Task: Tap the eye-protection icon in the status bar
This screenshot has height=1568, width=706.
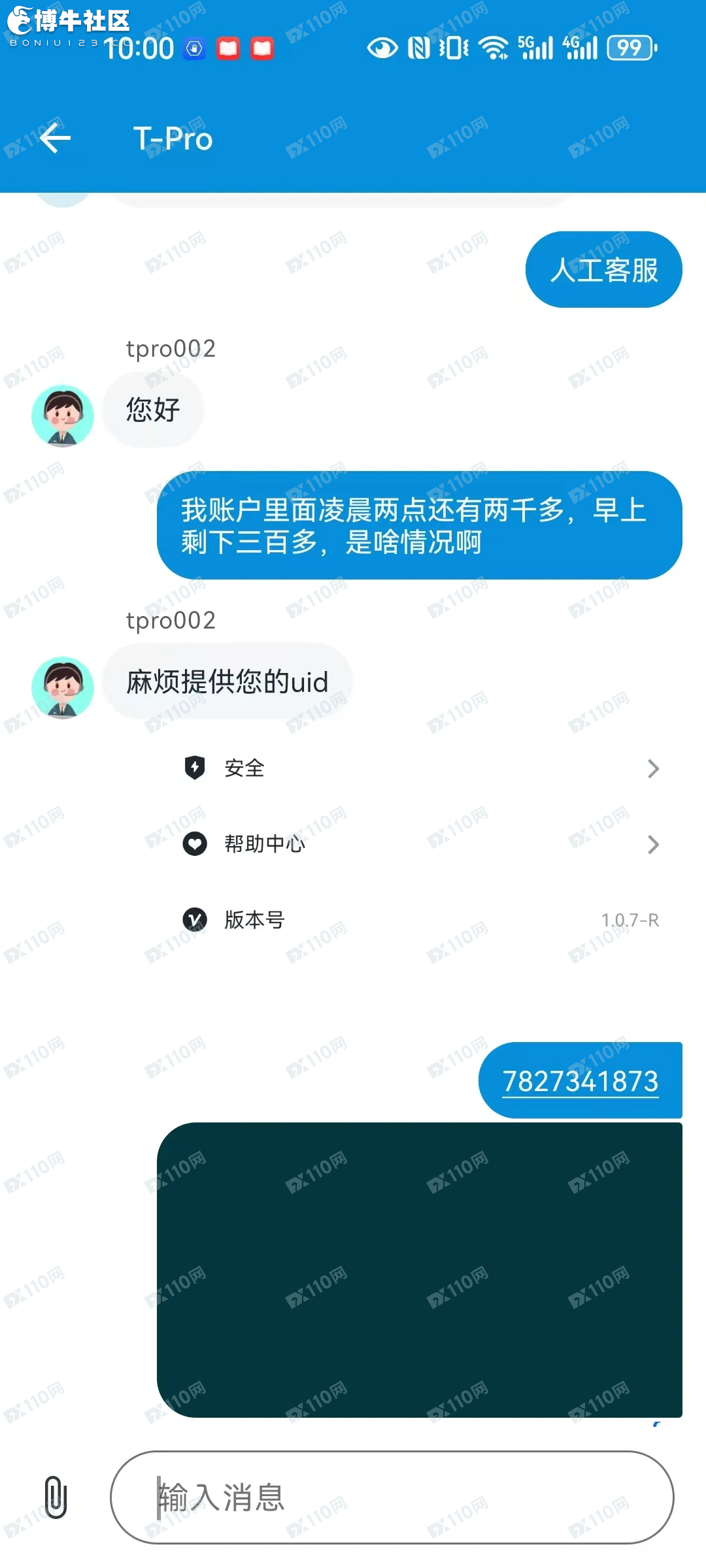Action: point(382,48)
